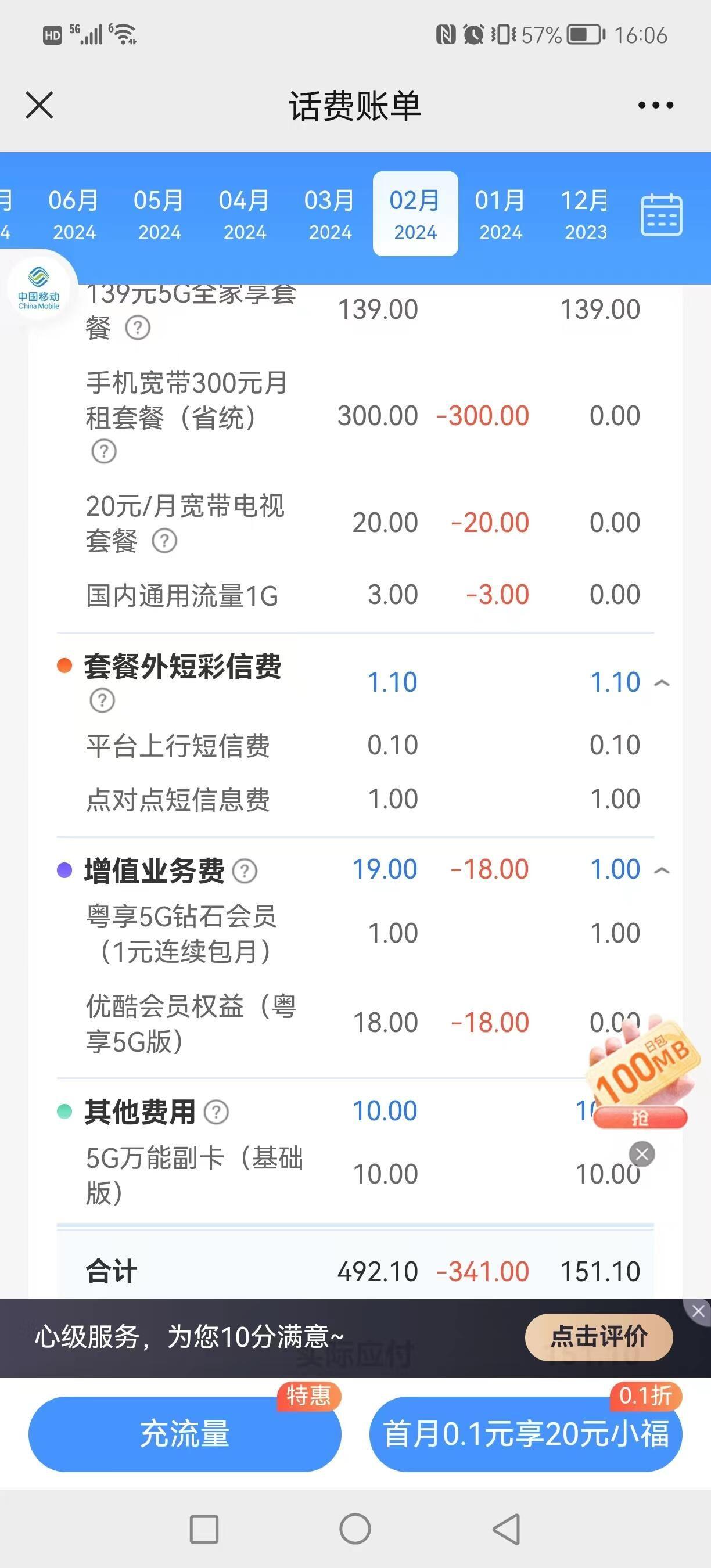This screenshot has width=711, height=1568.
Task: Switch to the 06月 2024 bill
Action: (74, 214)
